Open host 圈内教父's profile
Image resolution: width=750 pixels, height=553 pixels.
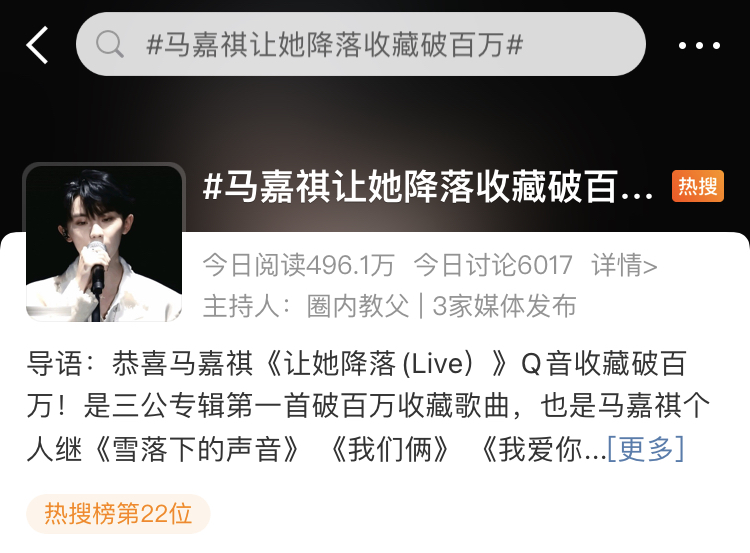[x=358, y=306]
